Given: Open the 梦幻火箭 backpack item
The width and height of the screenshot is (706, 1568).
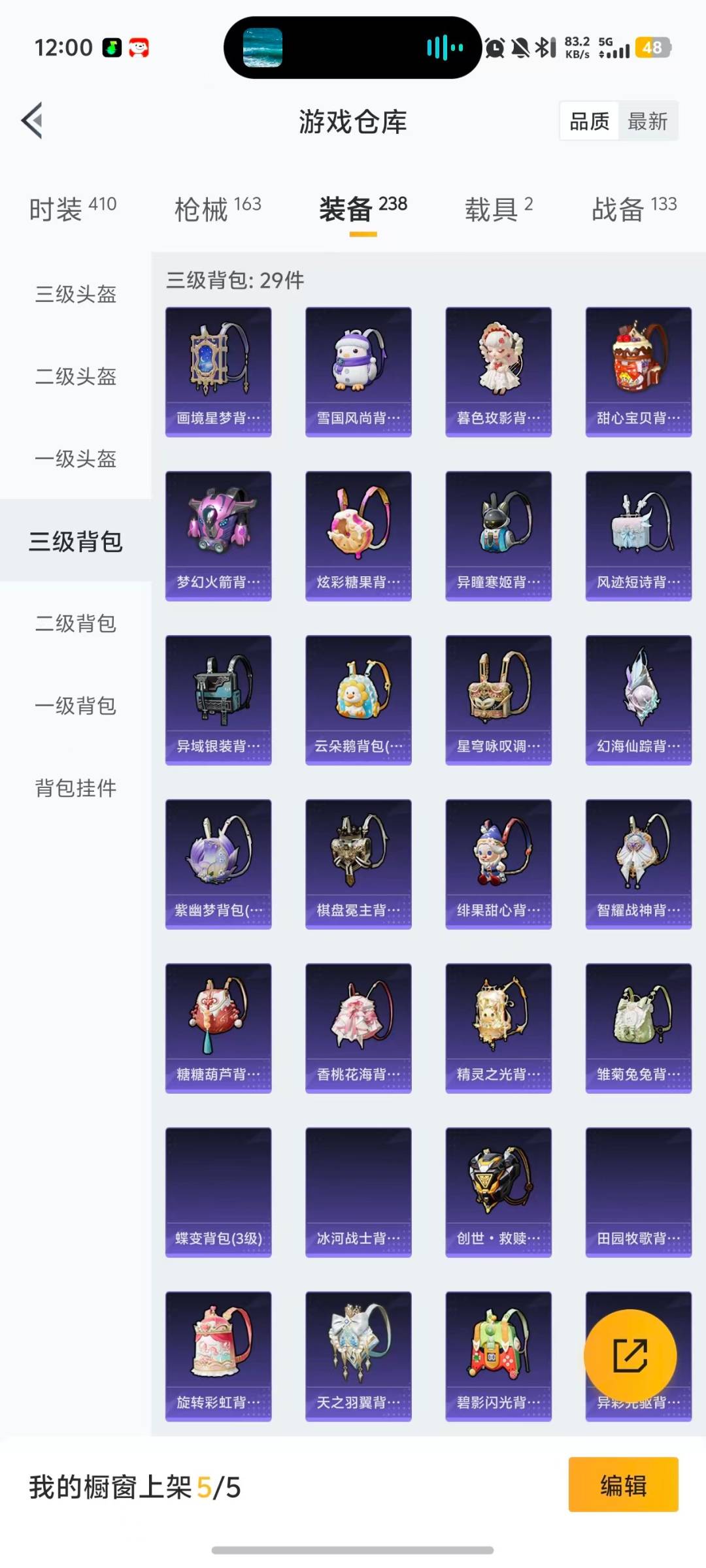Looking at the screenshot, I should 218,536.
